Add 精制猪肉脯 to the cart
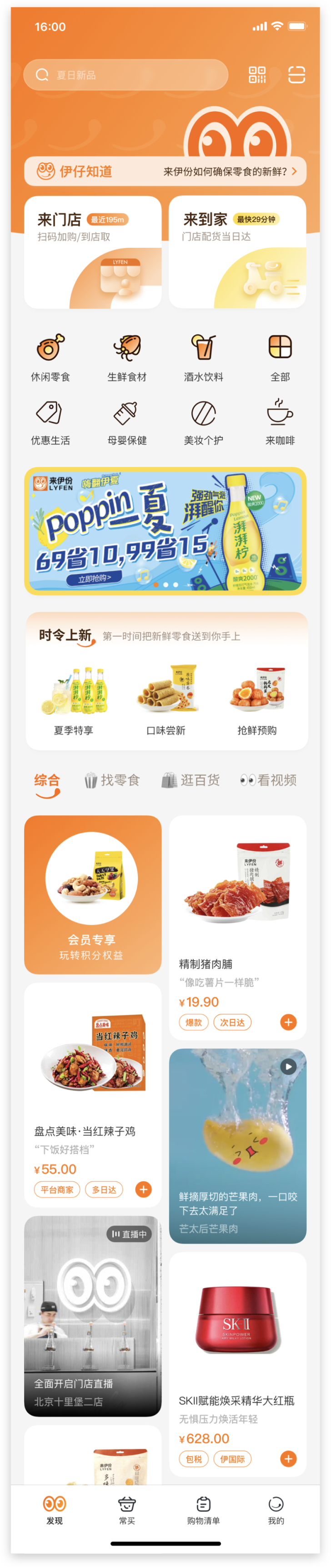 click(288, 1022)
